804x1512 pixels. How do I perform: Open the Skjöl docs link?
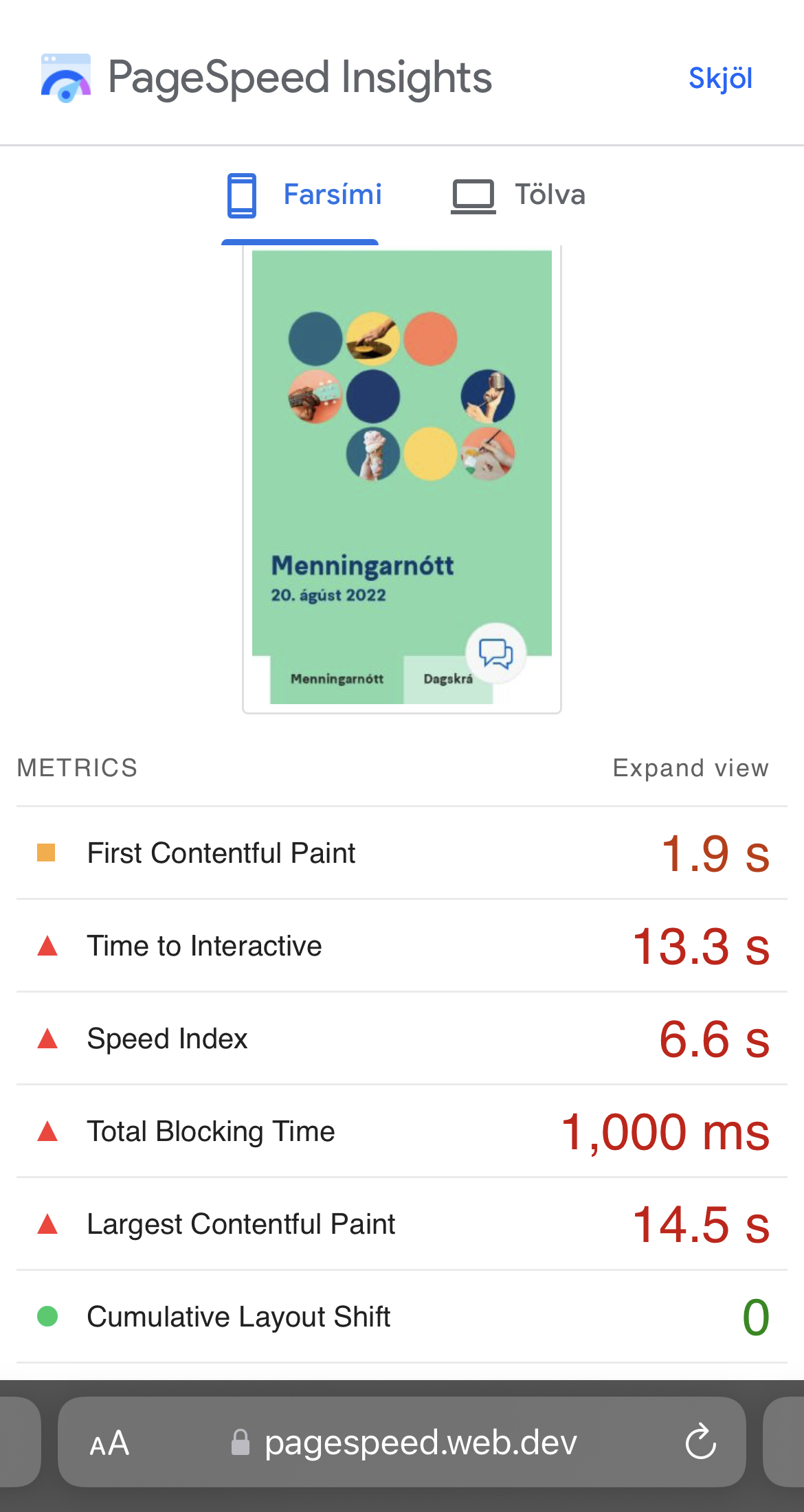[720, 78]
